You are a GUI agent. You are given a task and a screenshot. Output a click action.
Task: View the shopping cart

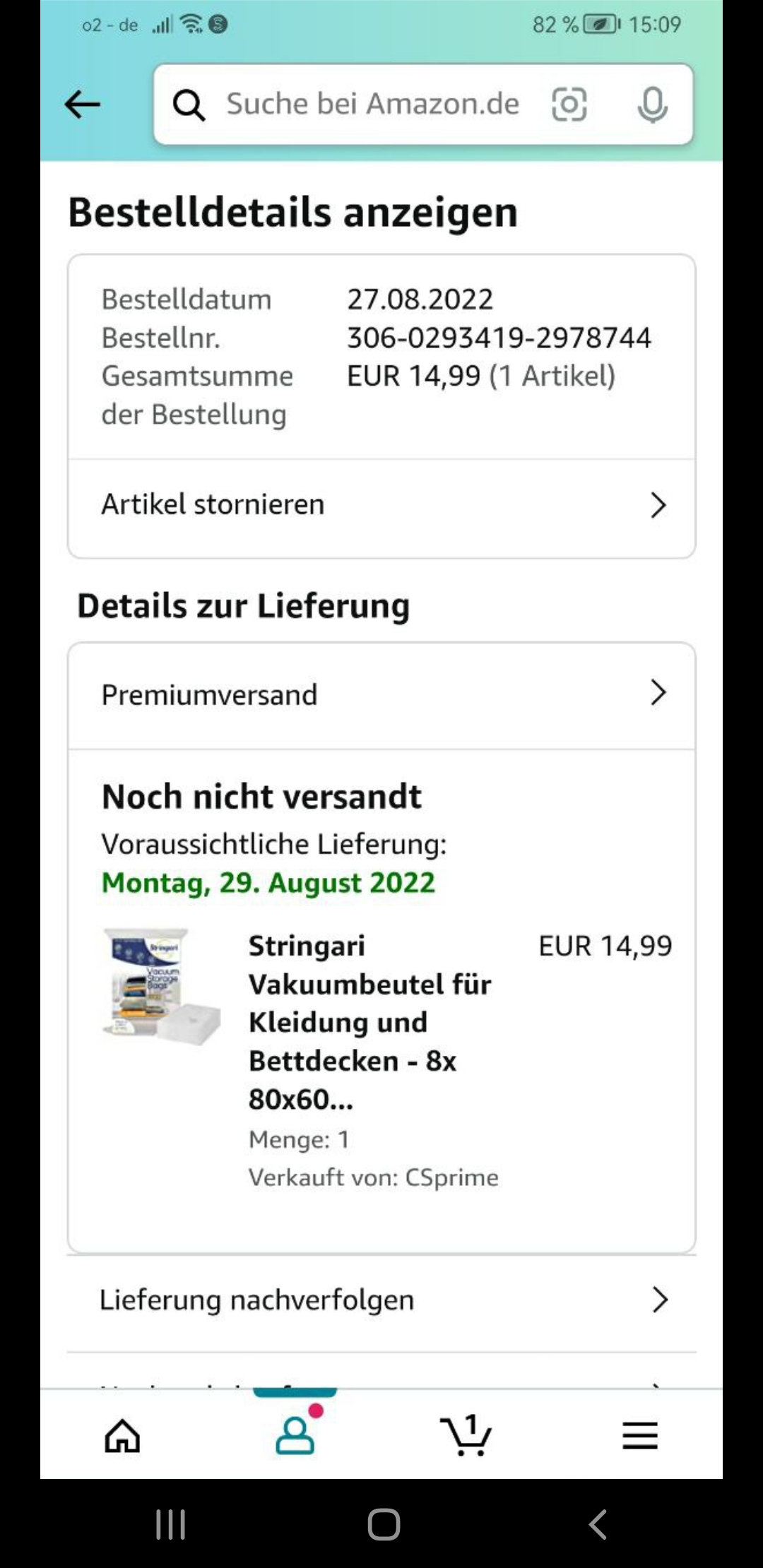466,1435
